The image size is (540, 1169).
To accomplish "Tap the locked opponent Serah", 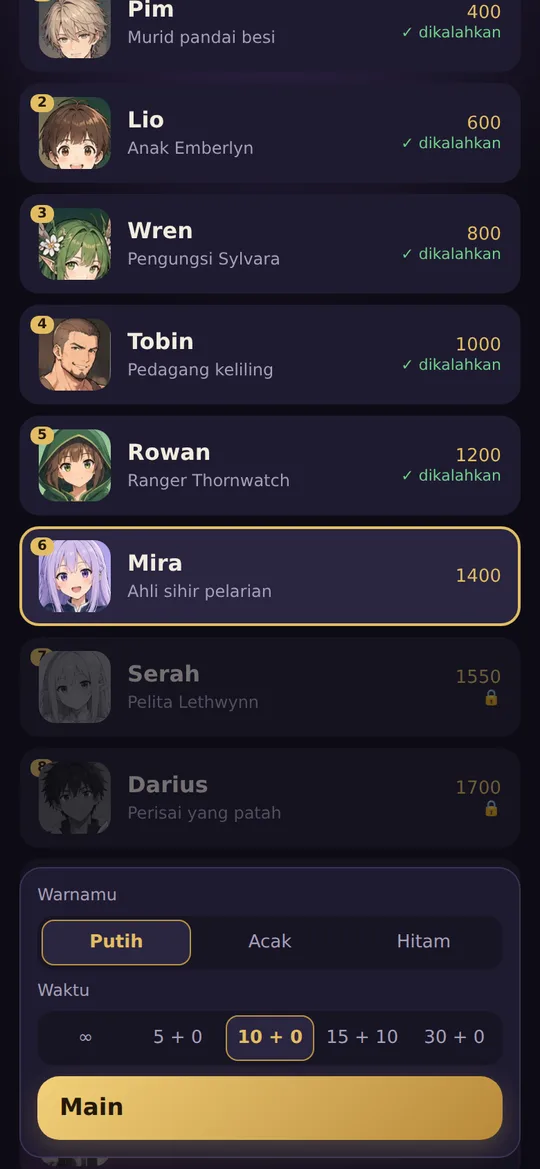I will click(269, 687).
